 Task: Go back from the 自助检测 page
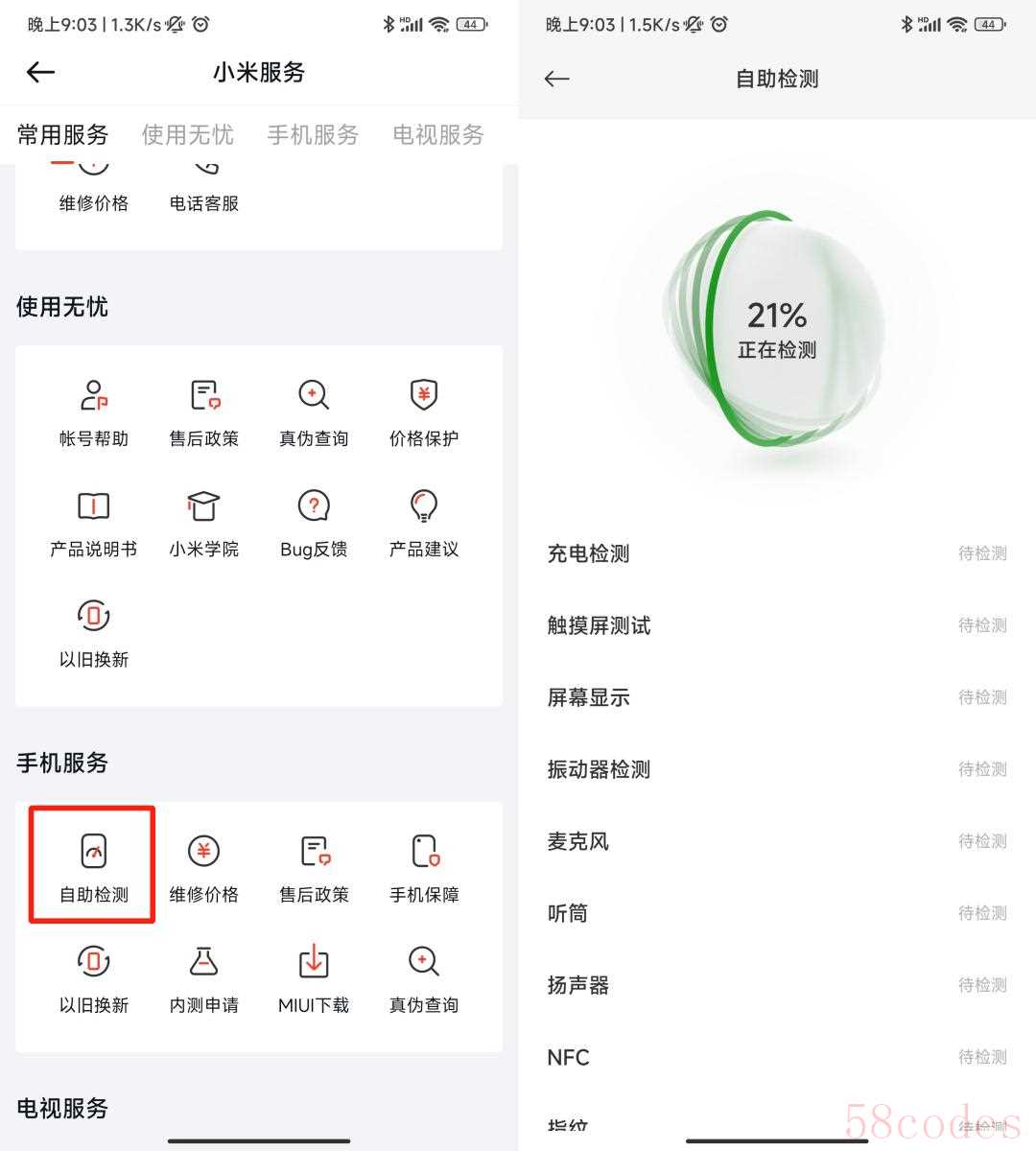[x=556, y=80]
